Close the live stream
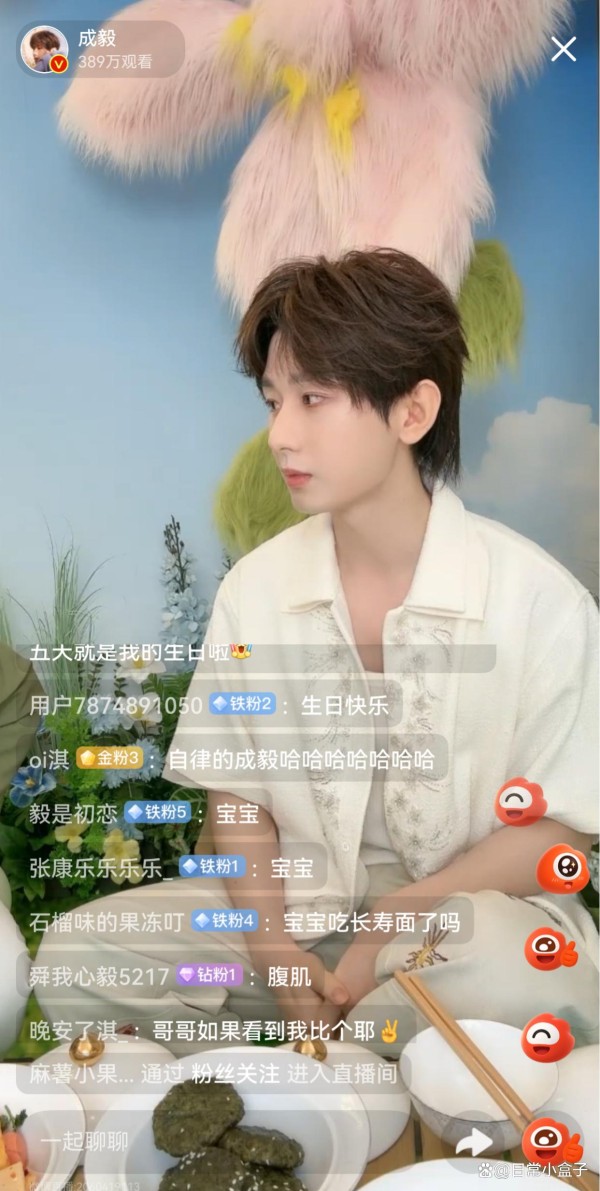Screen dimensions: 600x1191 point(564,49)
